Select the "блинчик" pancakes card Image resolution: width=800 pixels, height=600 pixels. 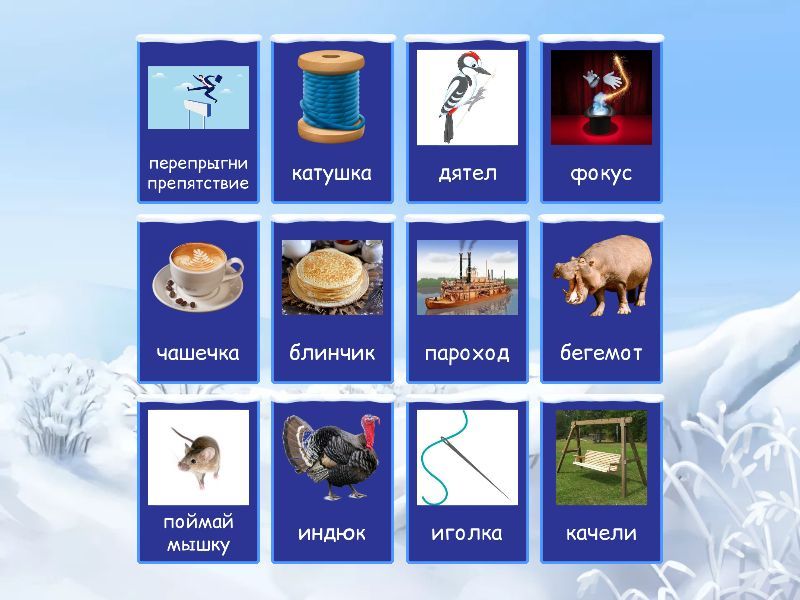(332, 300)
